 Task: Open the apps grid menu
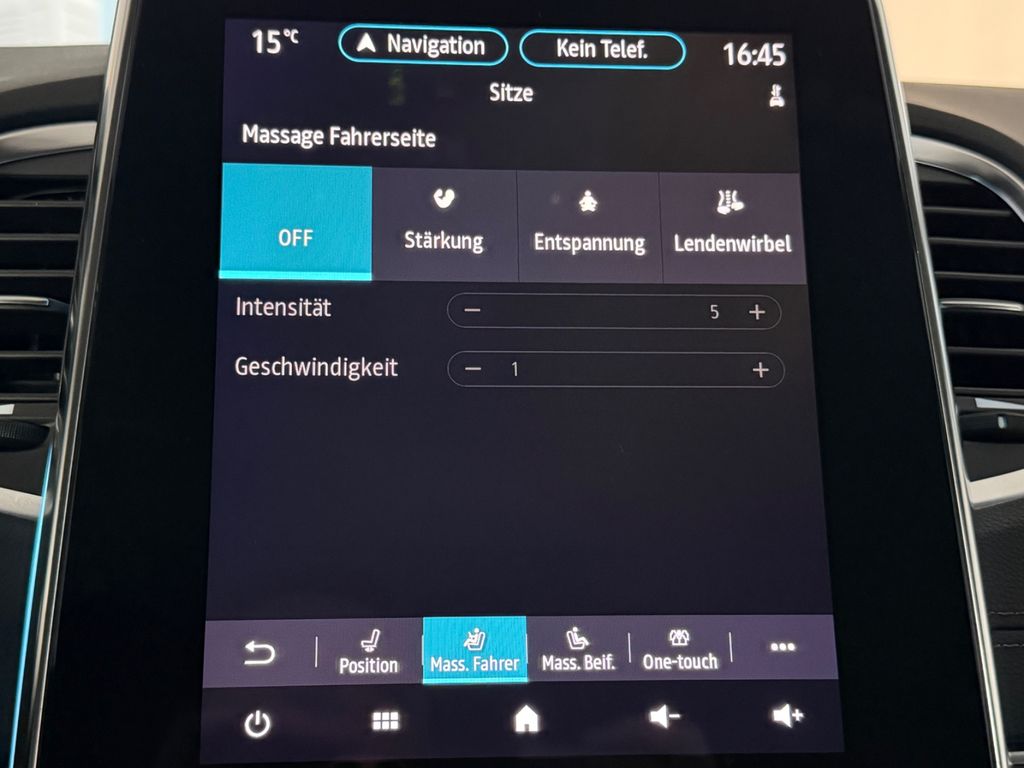click(386, 721)
